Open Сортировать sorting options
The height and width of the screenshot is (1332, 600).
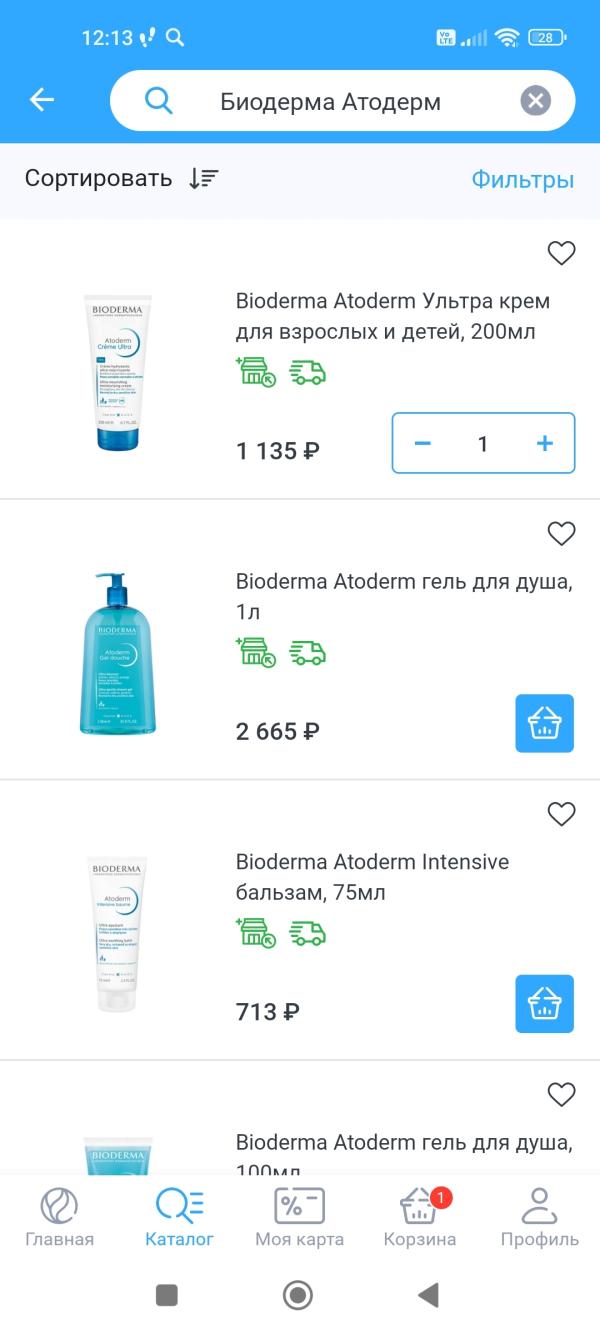tap(122, 179)
